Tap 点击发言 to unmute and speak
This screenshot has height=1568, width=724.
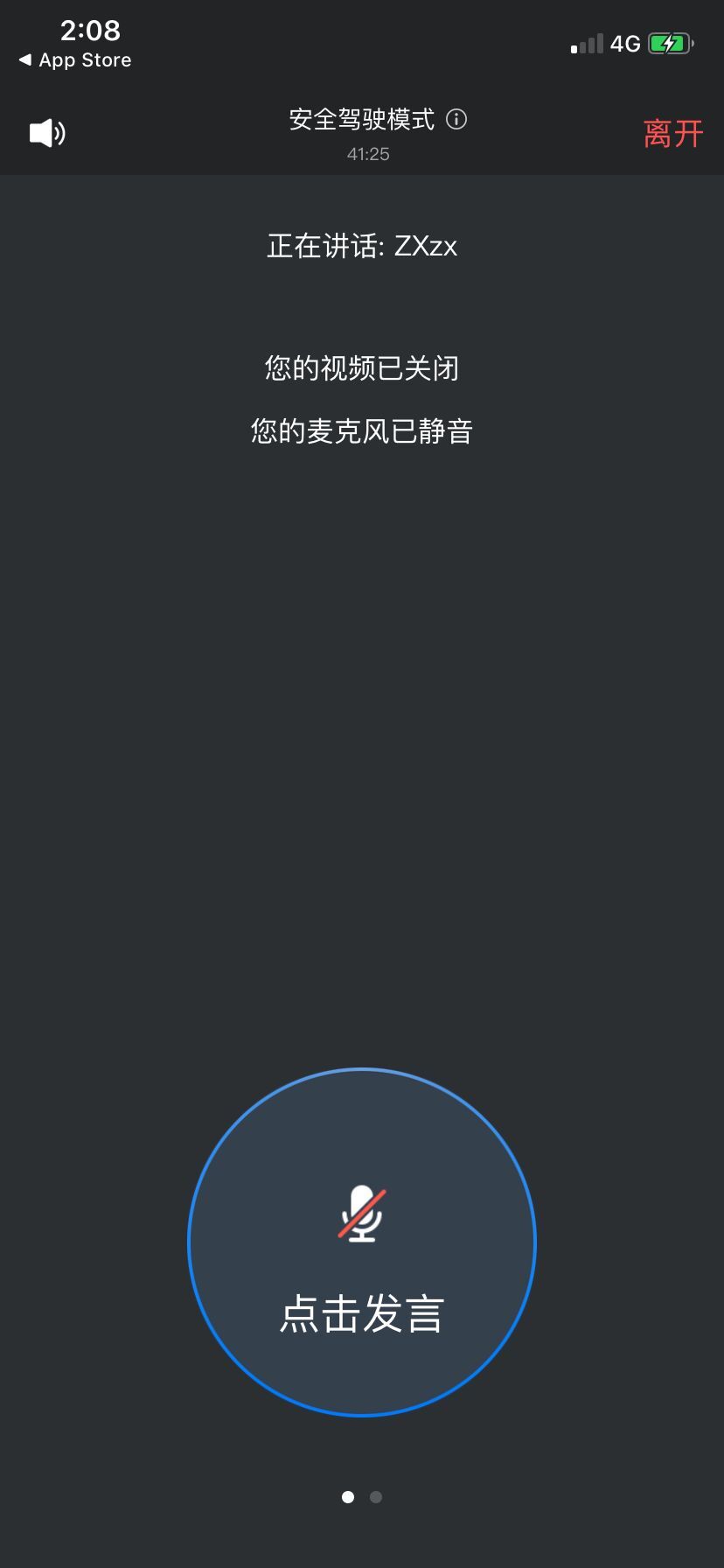[x=362, y=1242]
